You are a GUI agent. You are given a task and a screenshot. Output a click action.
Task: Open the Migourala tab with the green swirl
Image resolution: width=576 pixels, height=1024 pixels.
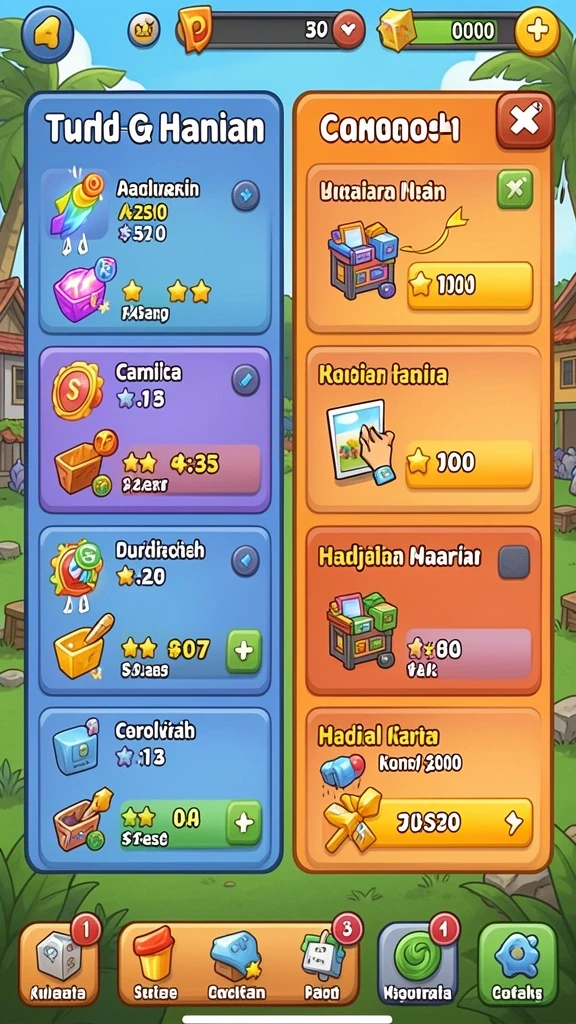pyautogui.click(x=418, y=964)
